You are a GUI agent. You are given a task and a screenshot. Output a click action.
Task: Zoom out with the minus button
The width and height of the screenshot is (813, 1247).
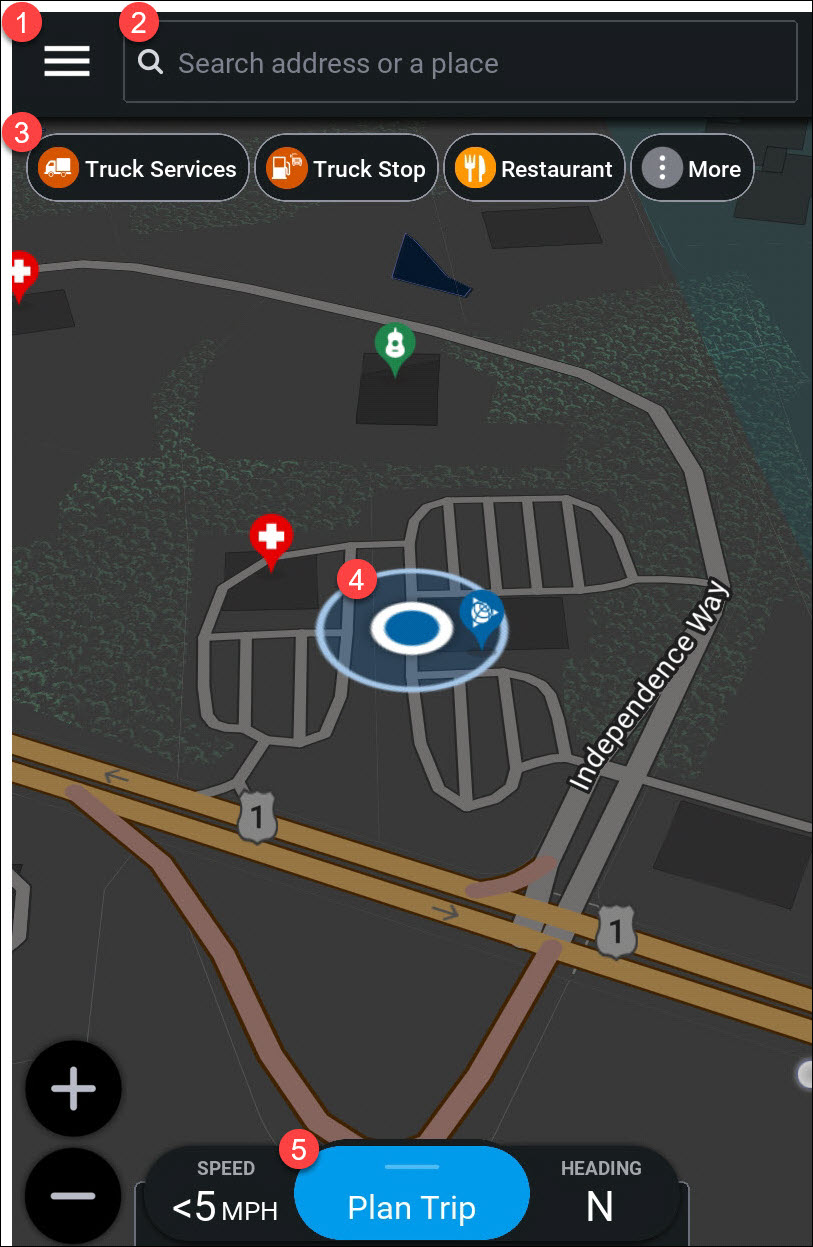point(74,1195)
